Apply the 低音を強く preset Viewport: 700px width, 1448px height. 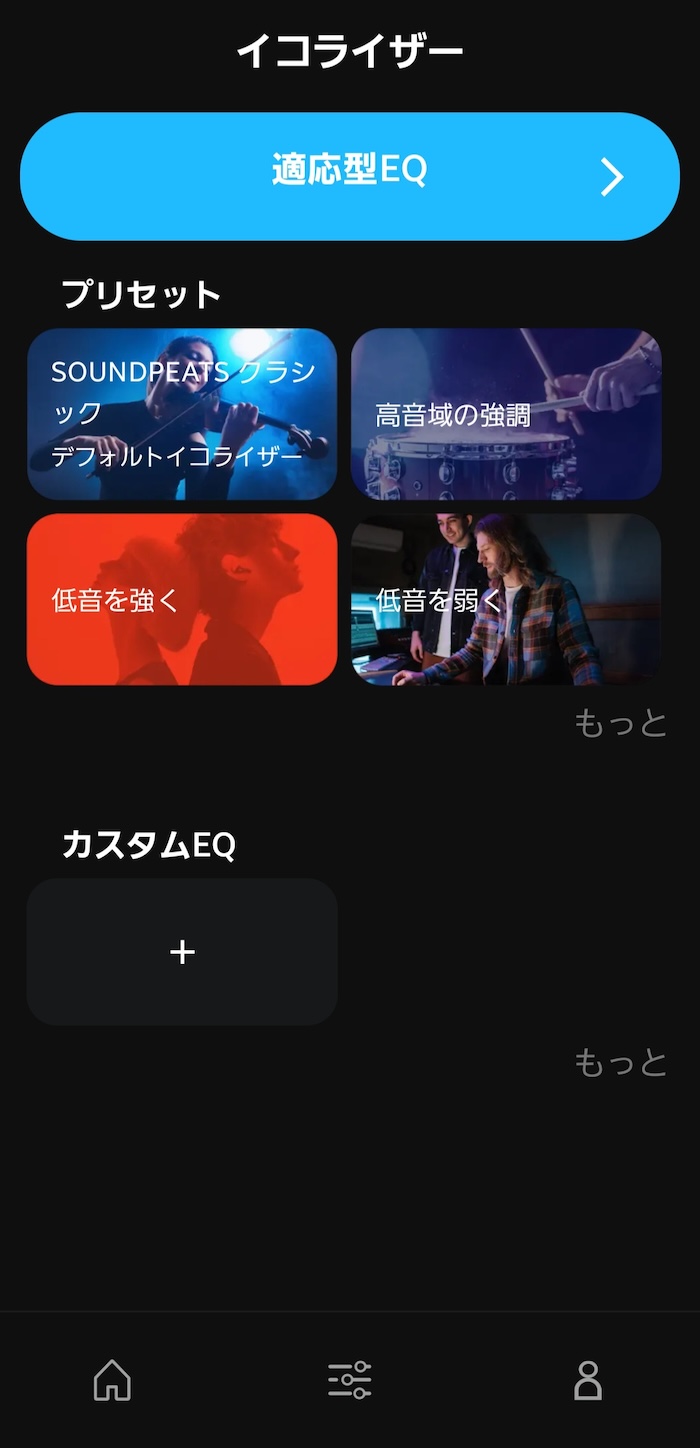pos(182,600)
